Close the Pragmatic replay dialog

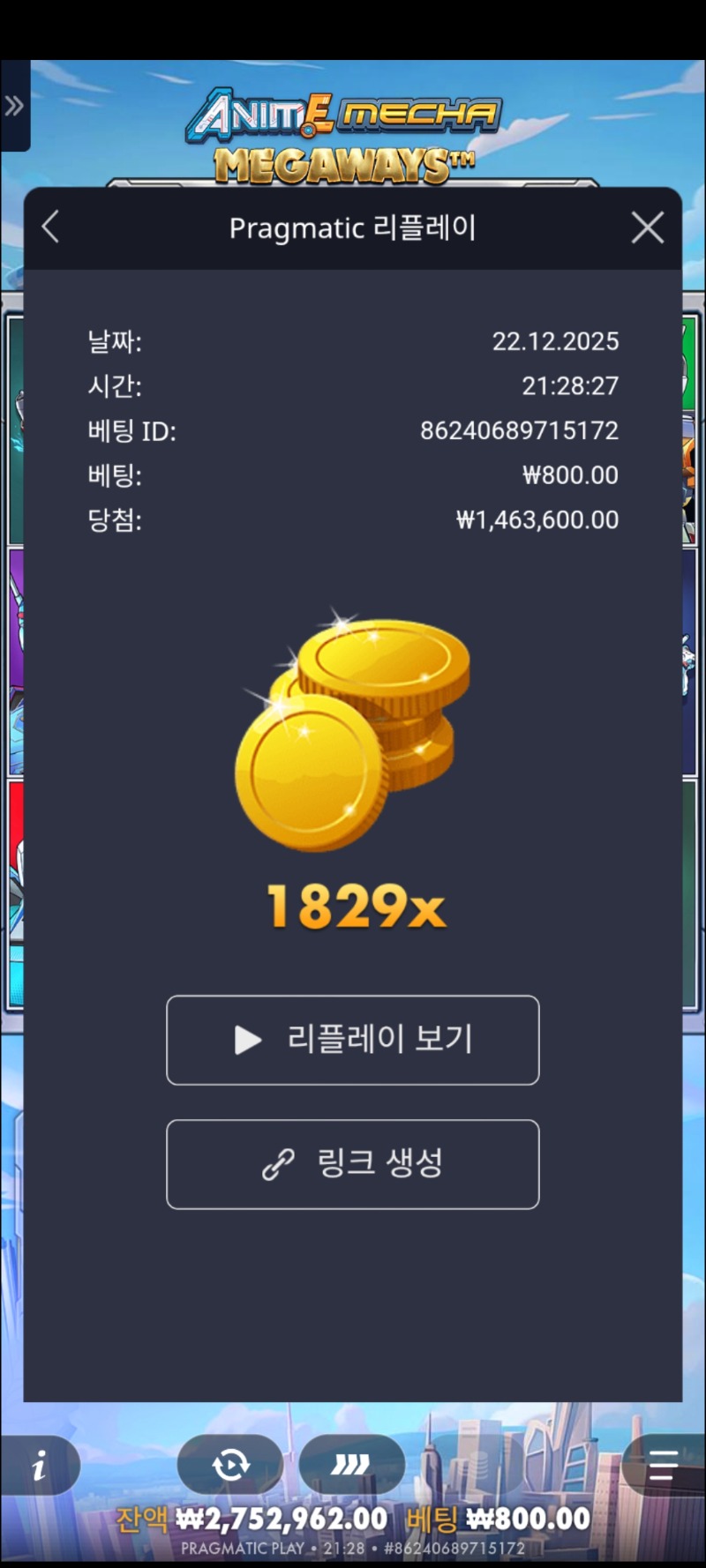[x=648, y=228]
